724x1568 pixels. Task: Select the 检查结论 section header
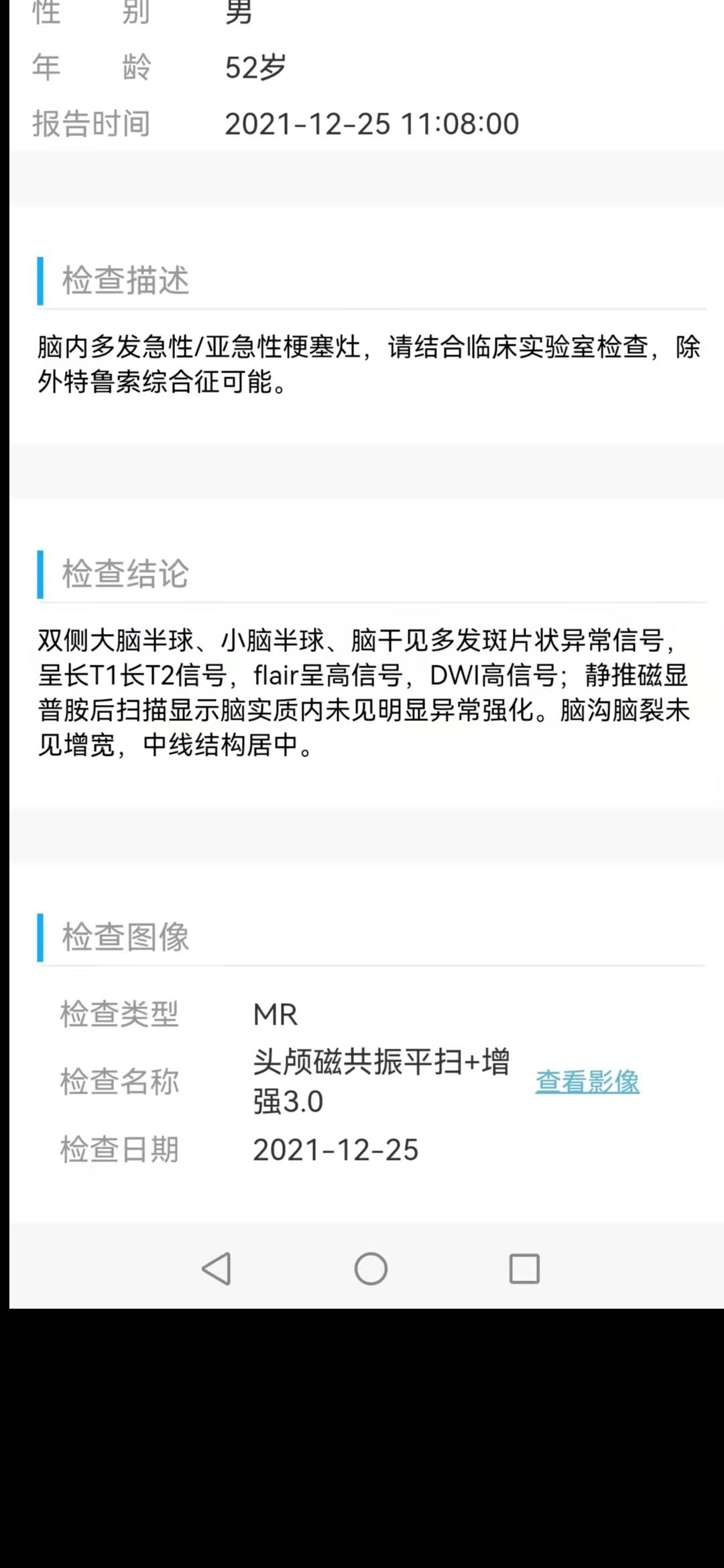click(125, 574)
